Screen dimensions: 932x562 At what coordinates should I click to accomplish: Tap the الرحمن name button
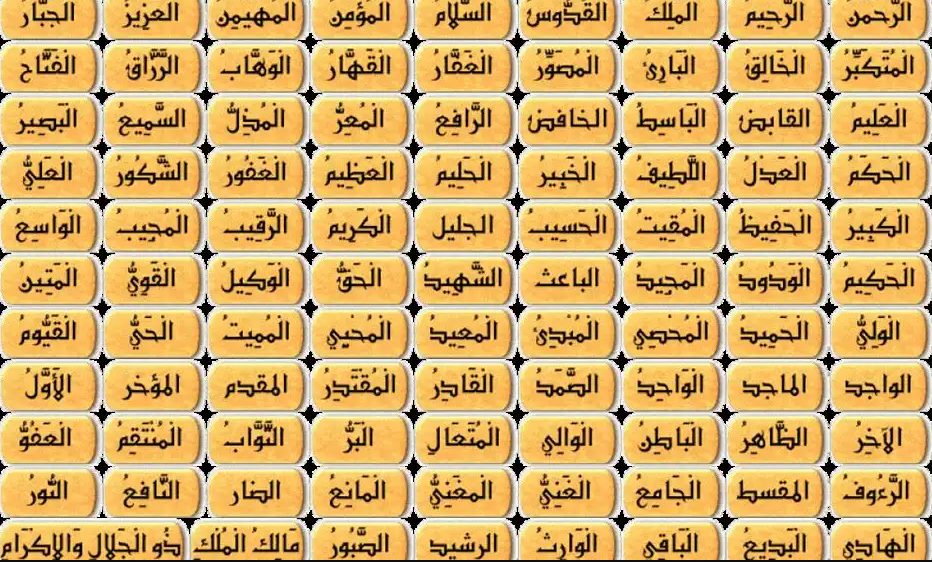(880, 17)
